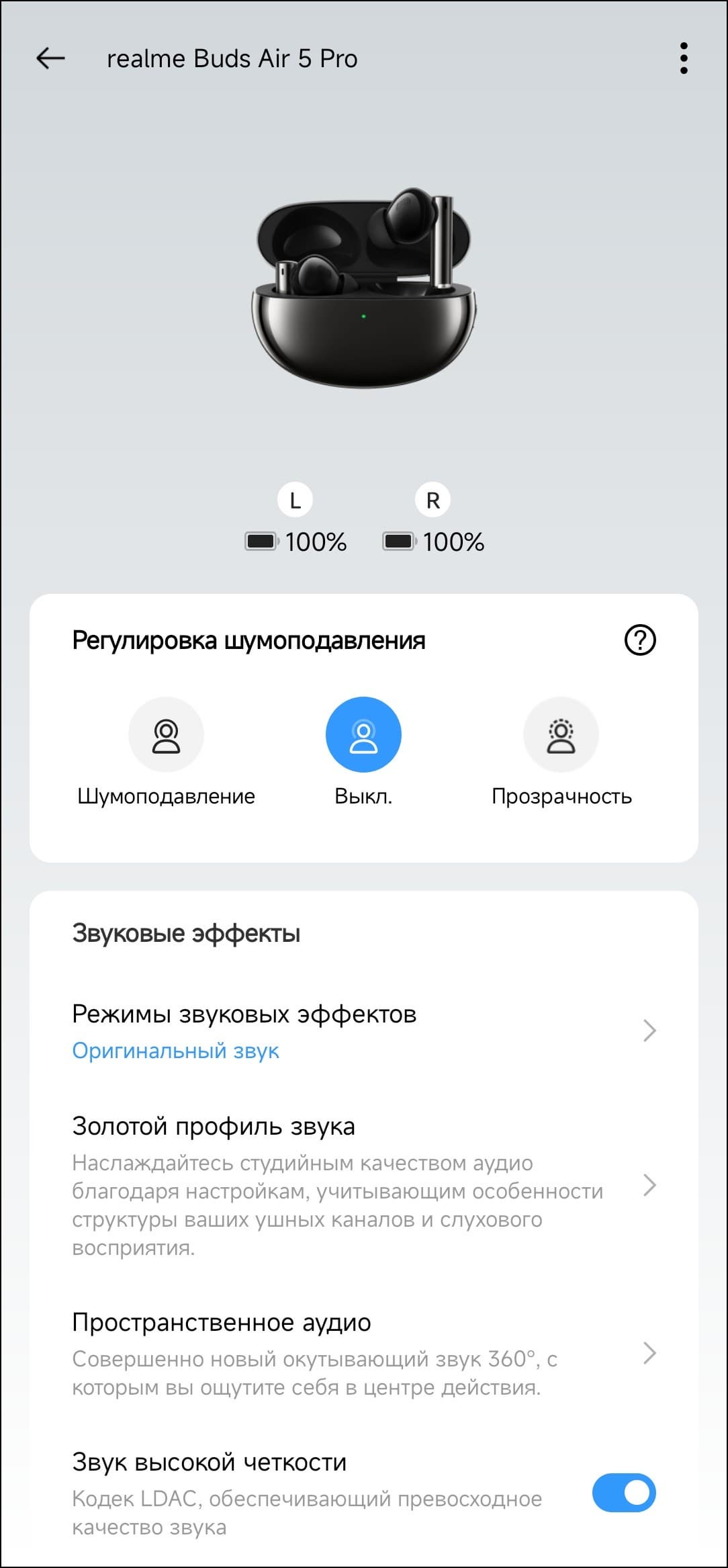Toggle Звук высокой четкости LDAC switch
728x1568 pixels.
coord(623,1493)
